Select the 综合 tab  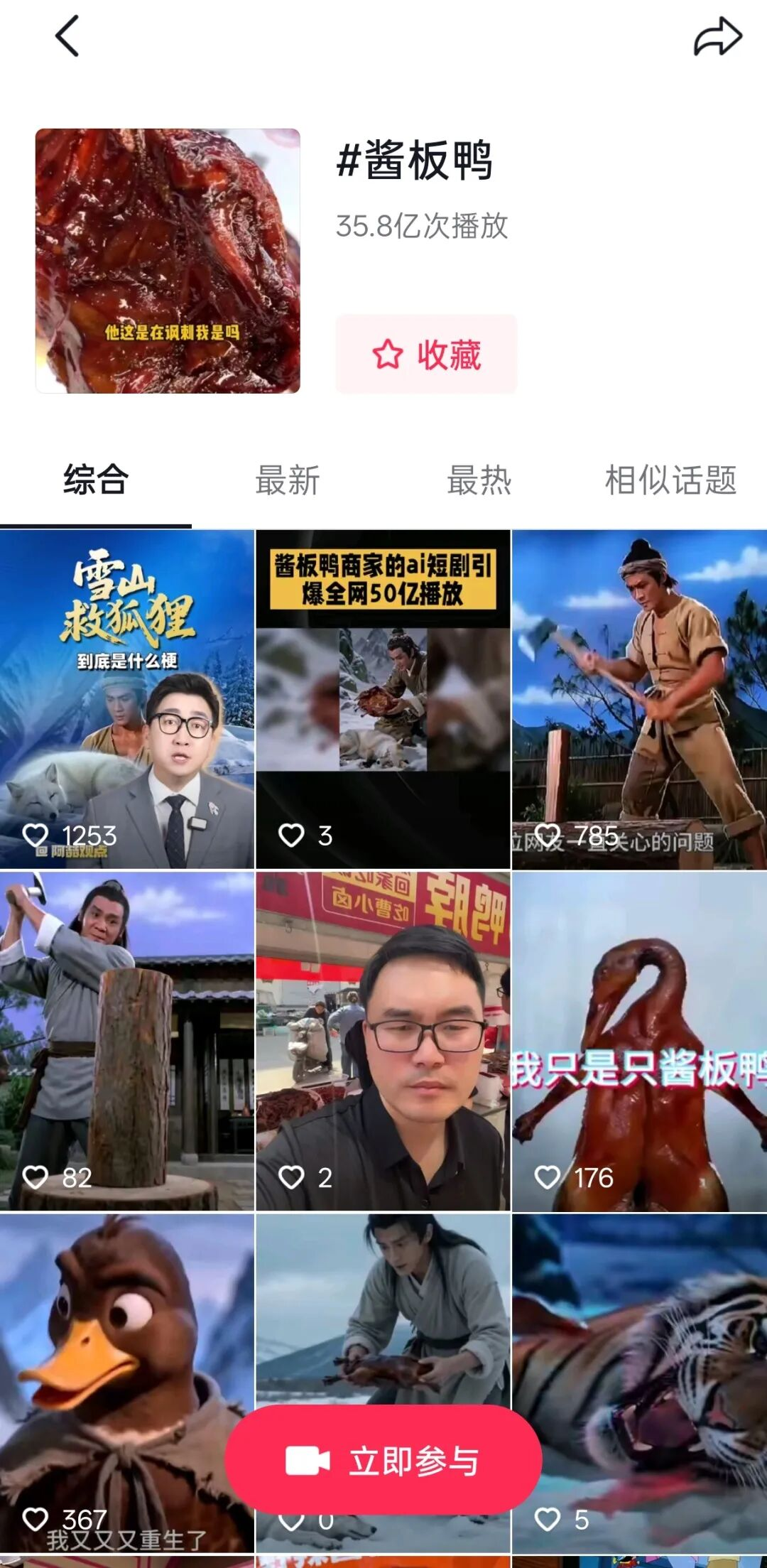tap(96, 480)
